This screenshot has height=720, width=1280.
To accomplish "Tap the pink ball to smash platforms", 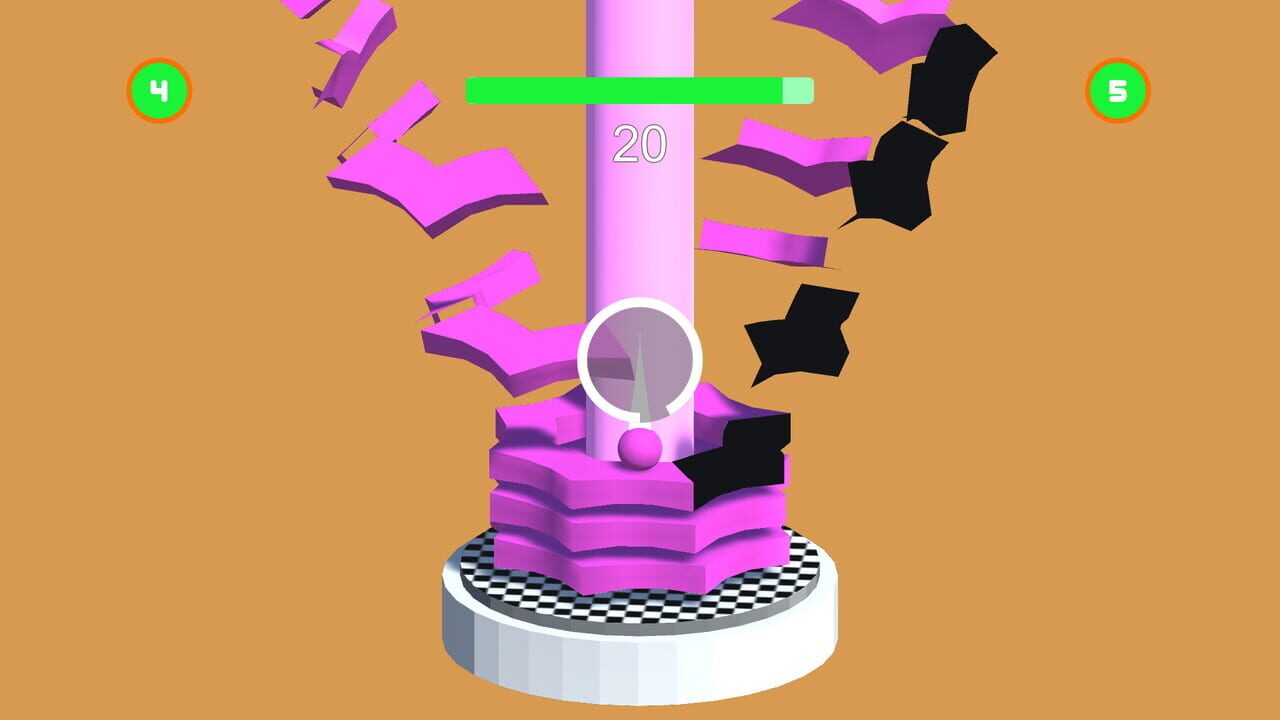I will click(x=640, y=447).
